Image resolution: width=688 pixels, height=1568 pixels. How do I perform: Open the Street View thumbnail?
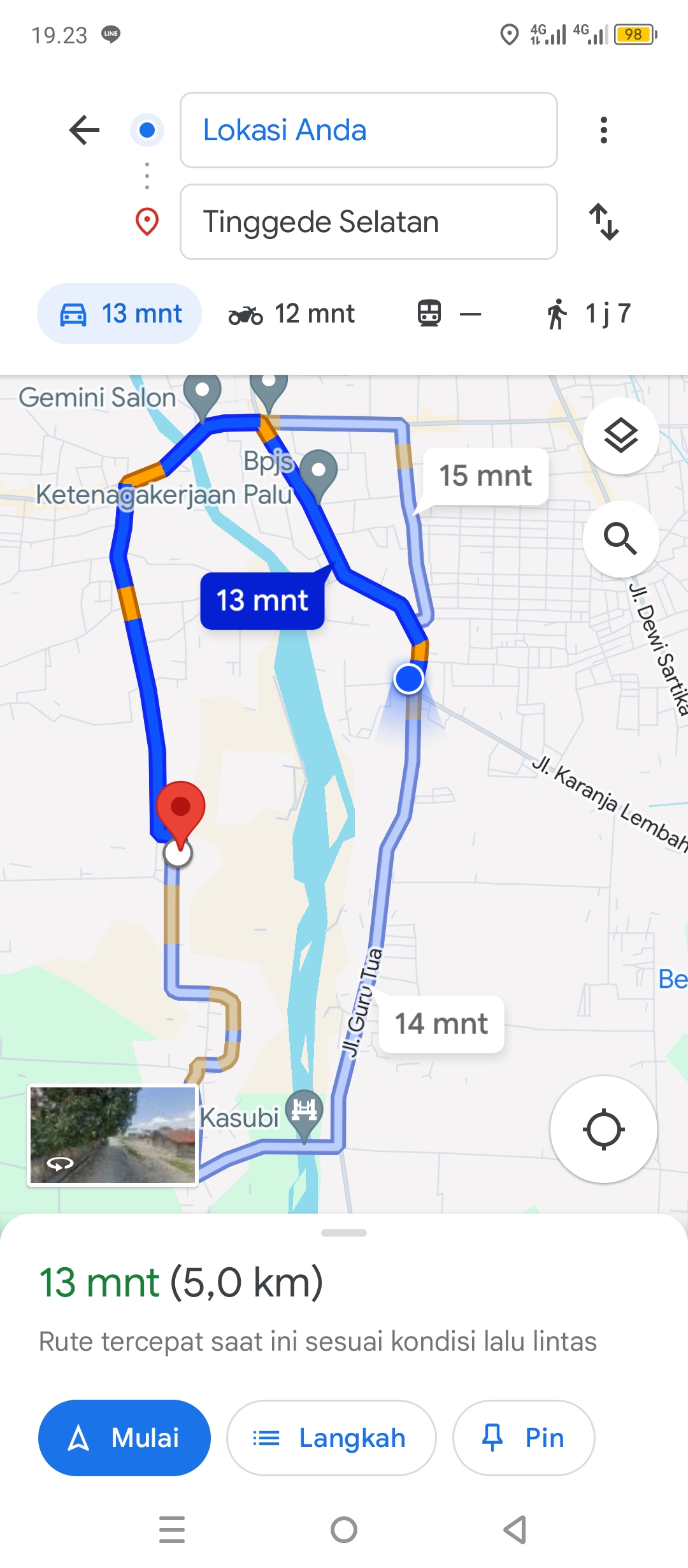coord(113,1135)
